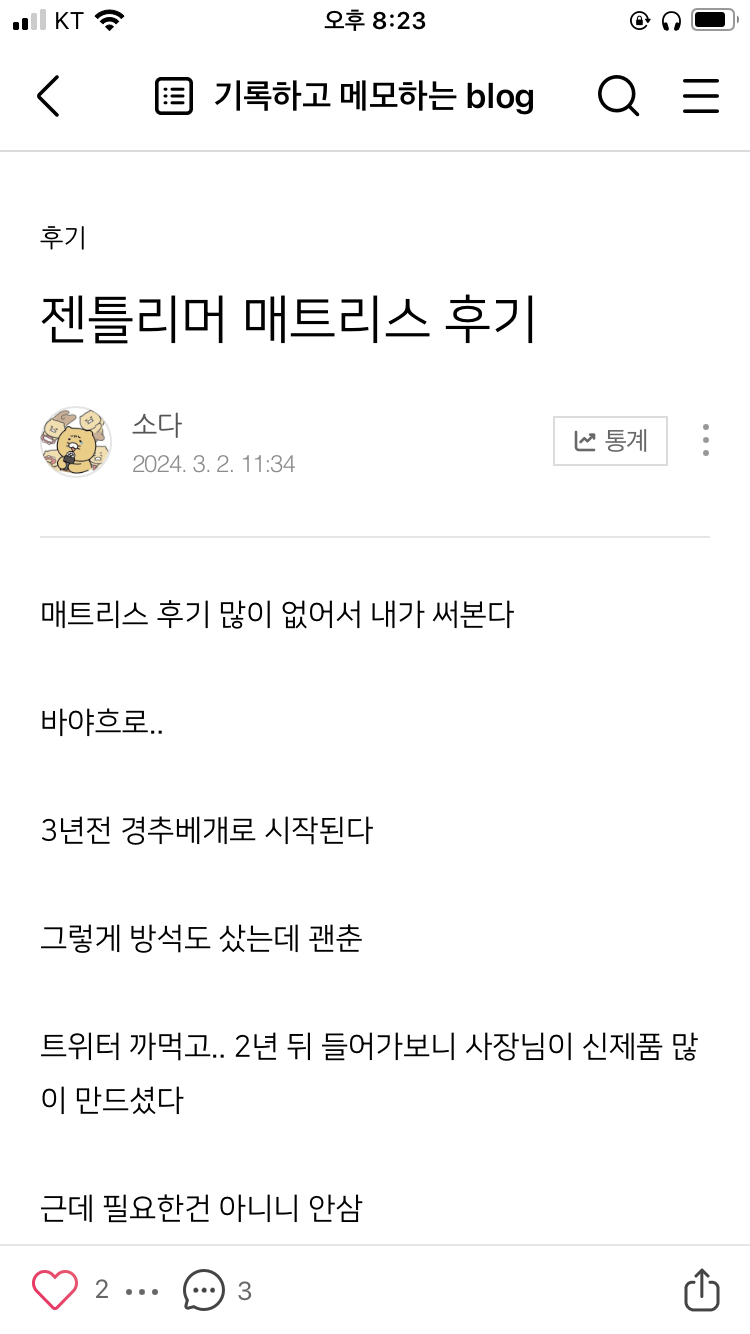
Task: Open the hamburger menu
Action: coord(701,97)
